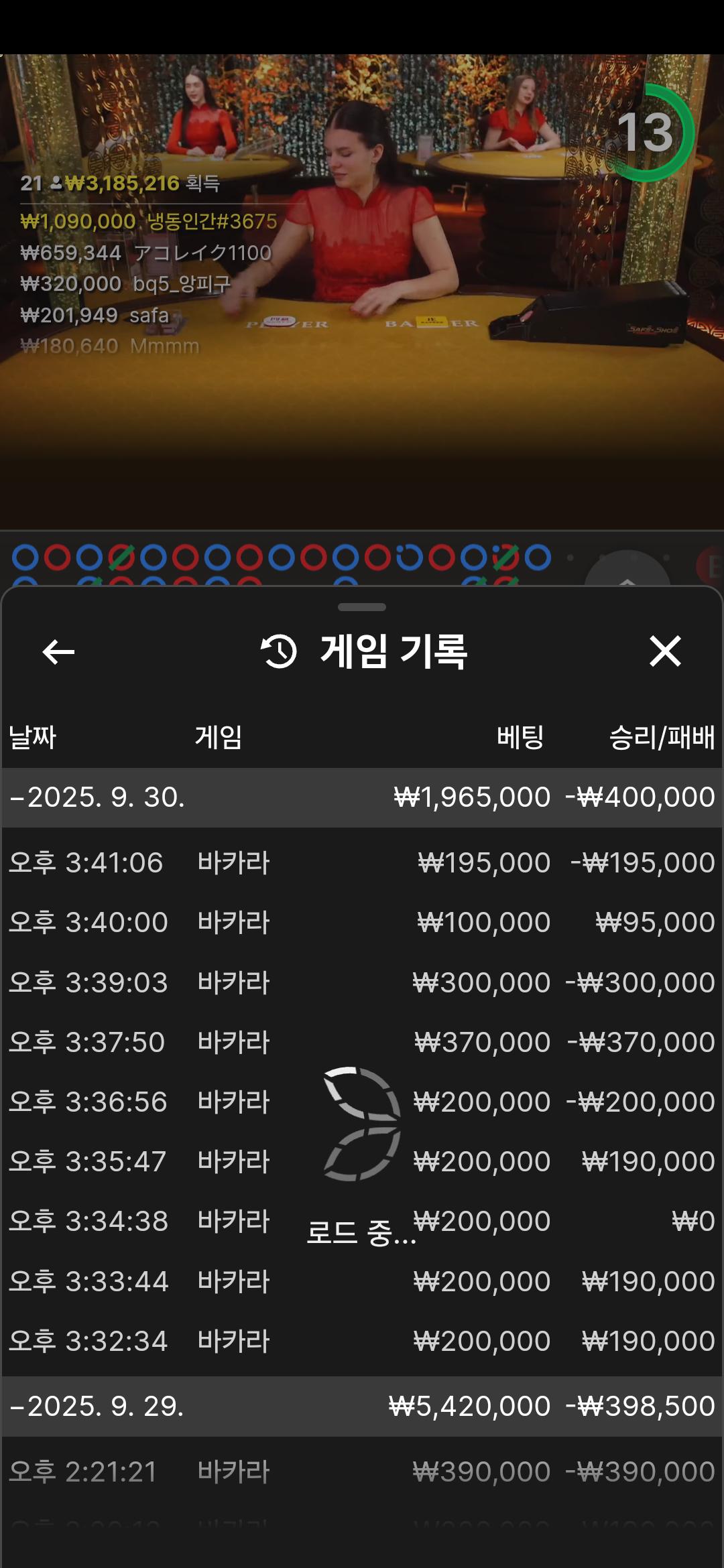Collapse the 2025. 9. 29. date group
Viewport: 724px width, 1568px height.
[362, 1406]
